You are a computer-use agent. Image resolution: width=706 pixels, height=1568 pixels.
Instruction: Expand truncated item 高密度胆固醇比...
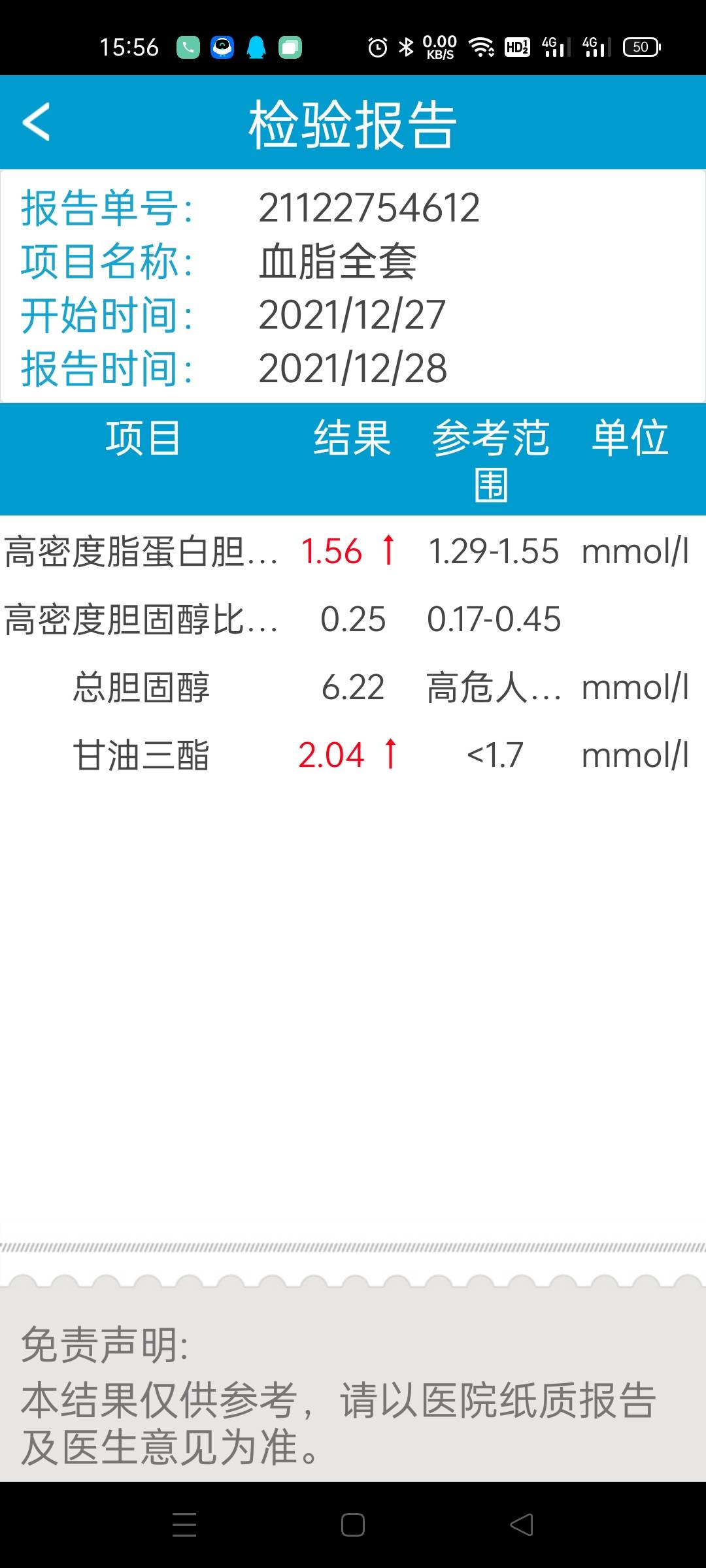[x=141, y=620]
